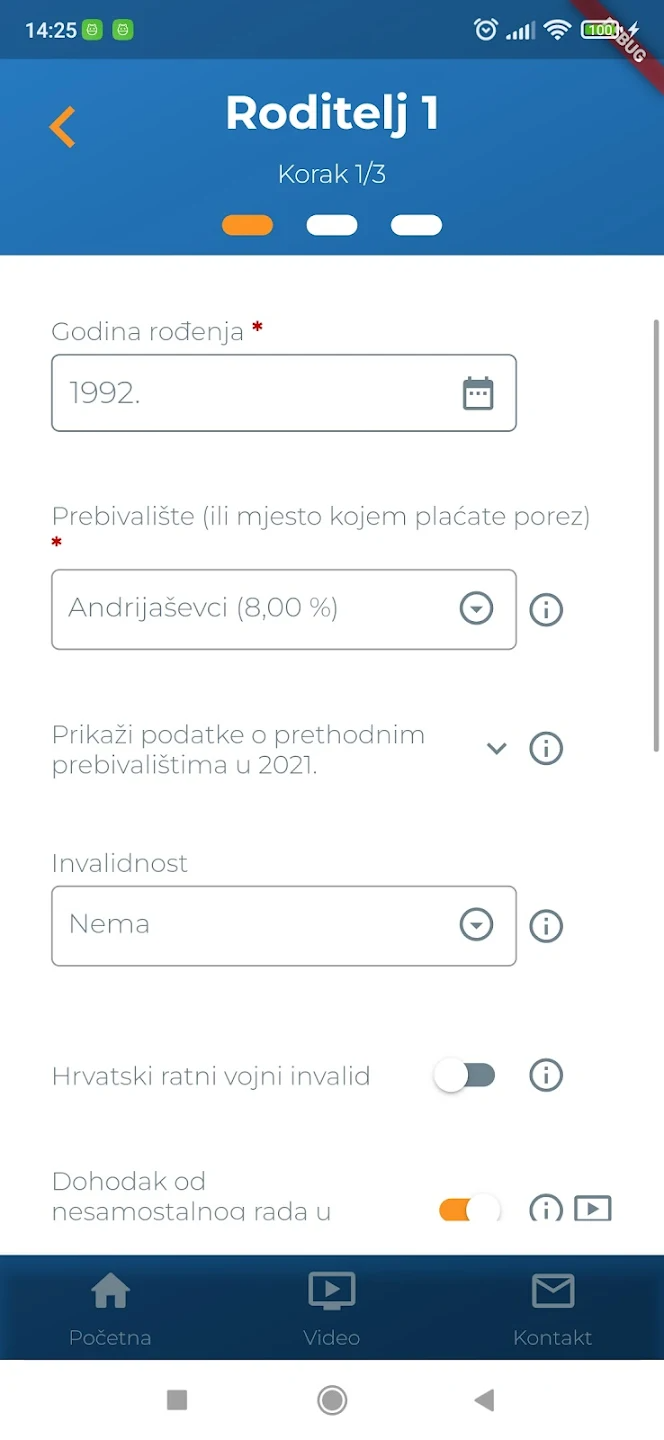This screenshot has width=664, height=1440.
Task: Tap the system home button
Action: 332,1400
